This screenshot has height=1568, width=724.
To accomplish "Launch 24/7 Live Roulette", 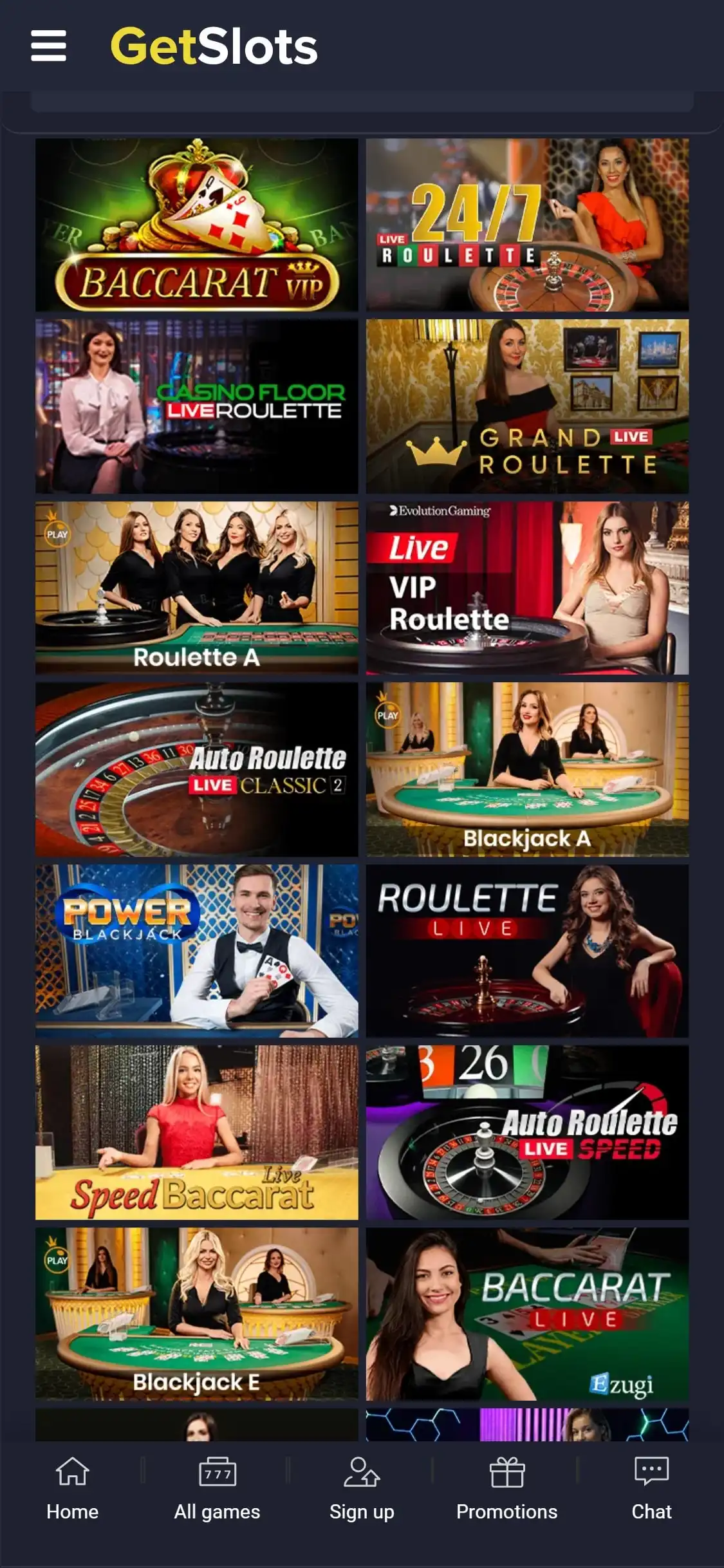I will pyautogui.click(x=527, y=225).
